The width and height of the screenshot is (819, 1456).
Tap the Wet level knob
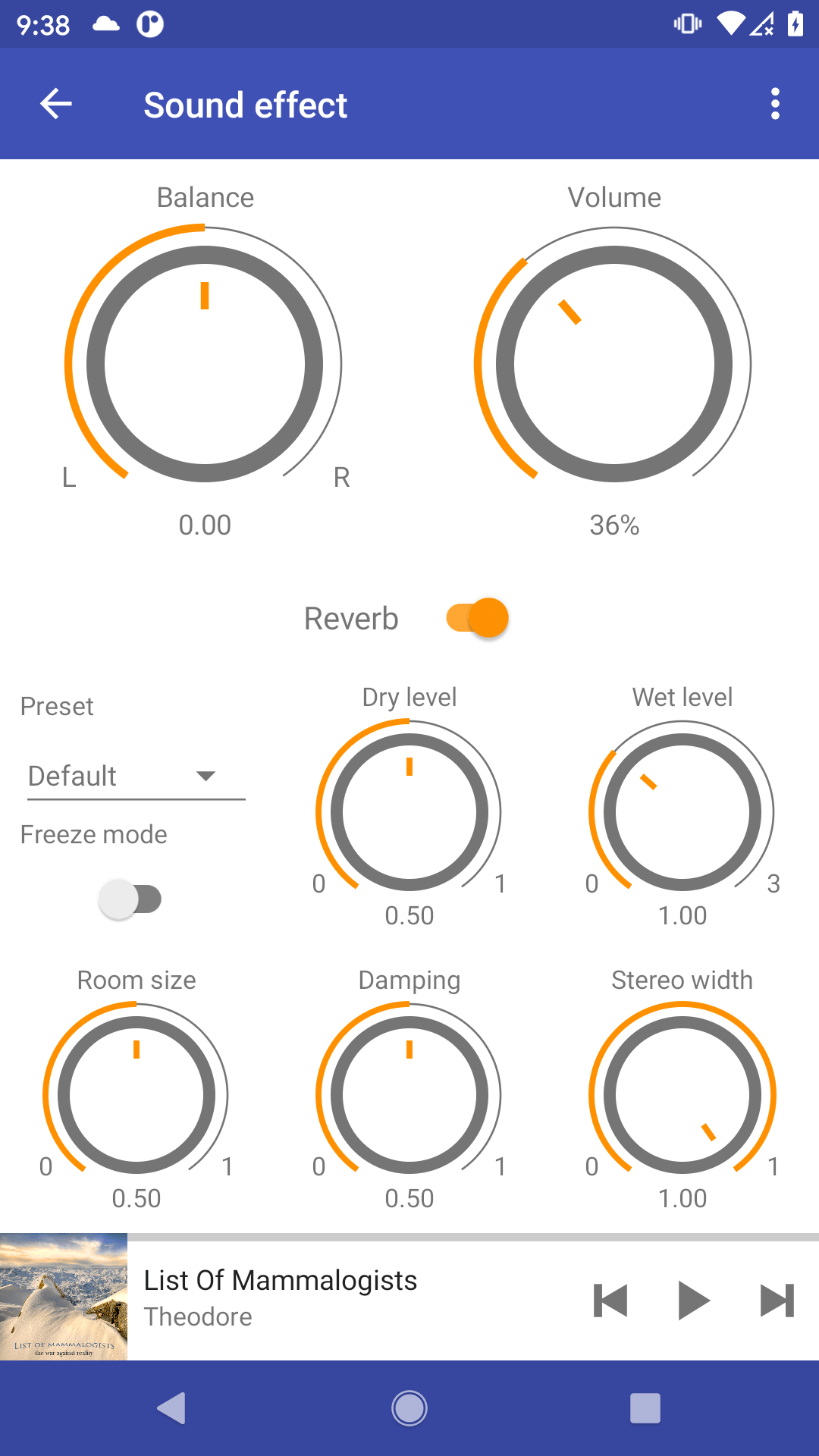coord(682,811)
